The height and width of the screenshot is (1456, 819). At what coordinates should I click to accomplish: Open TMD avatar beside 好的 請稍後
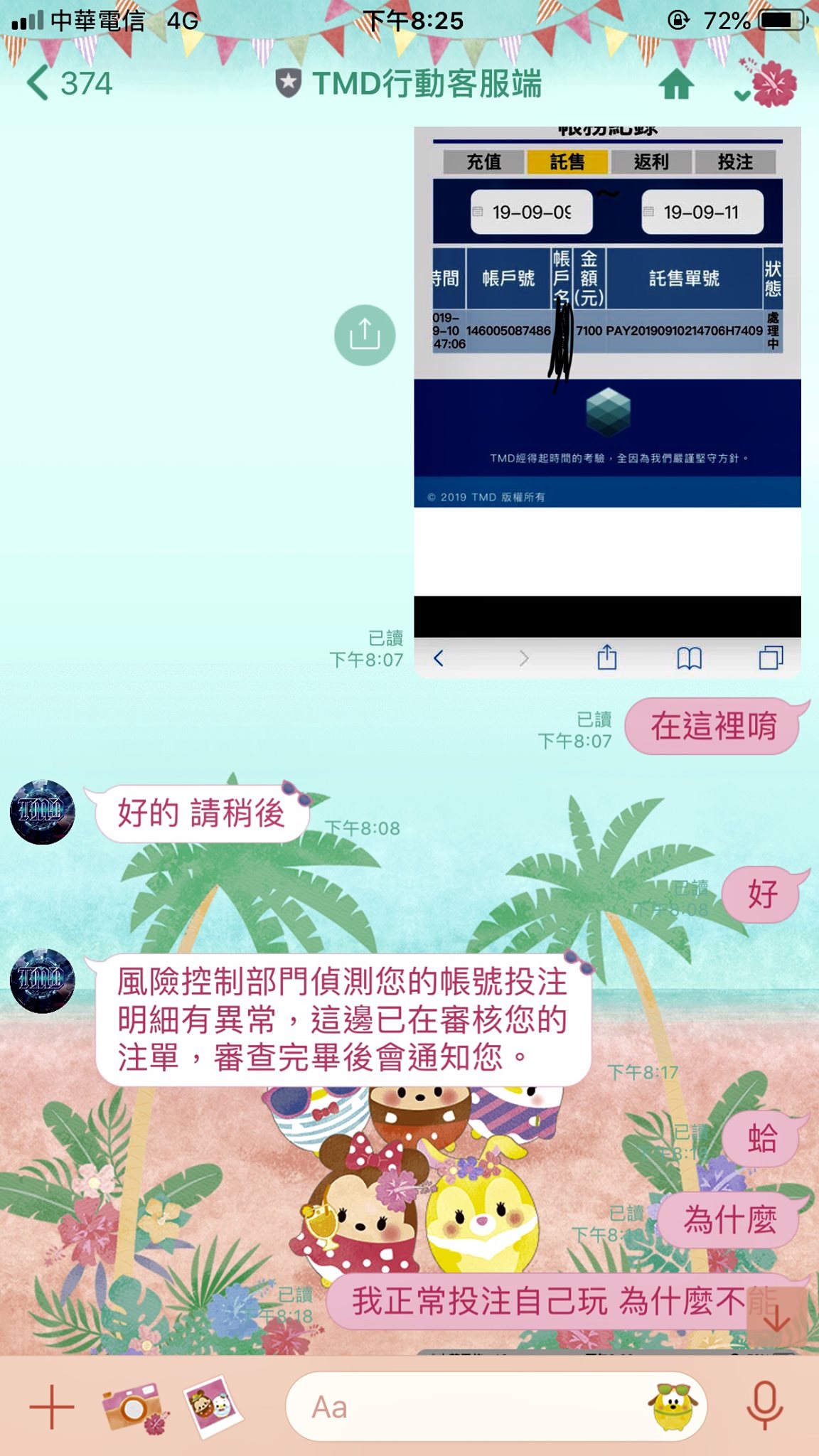click(42, 811)
